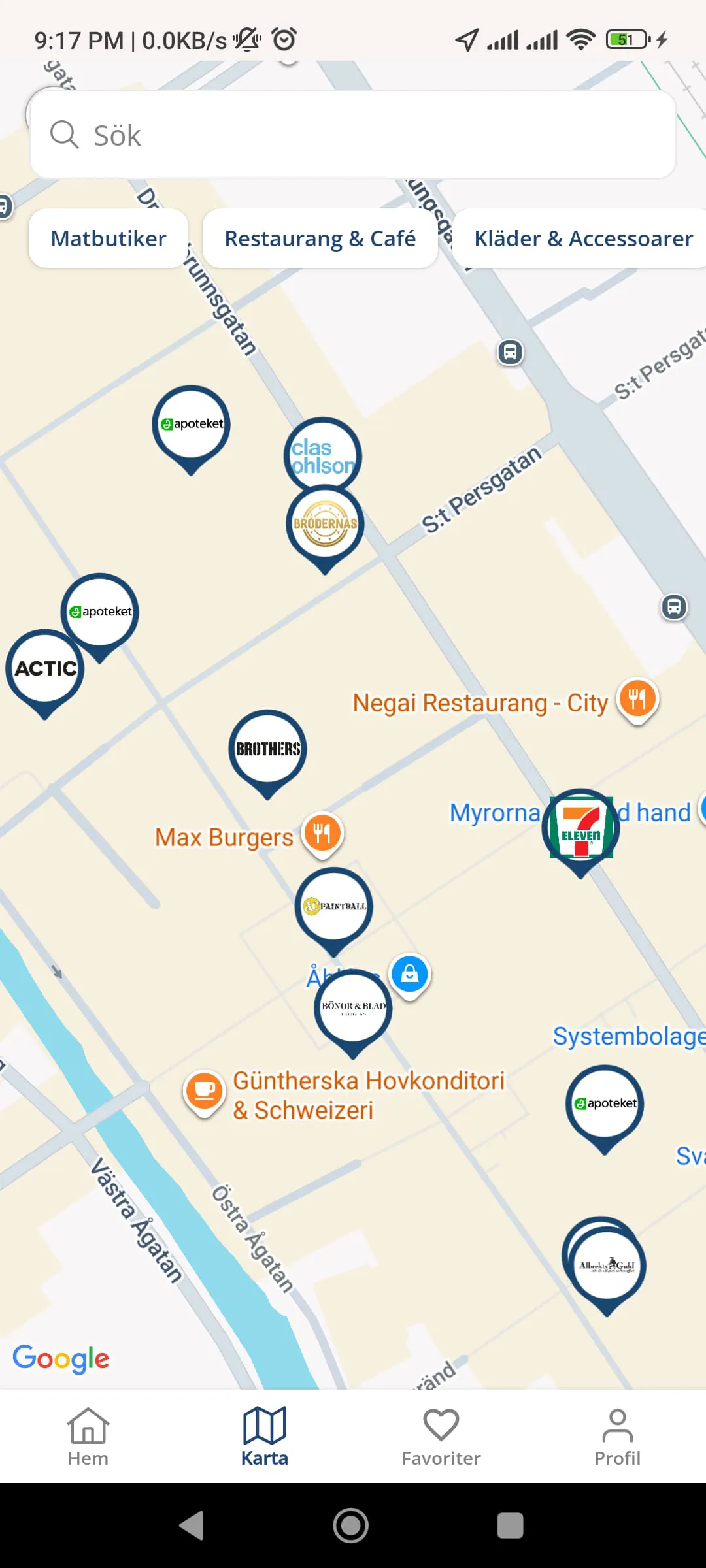Open the Actic map pin

44,668
